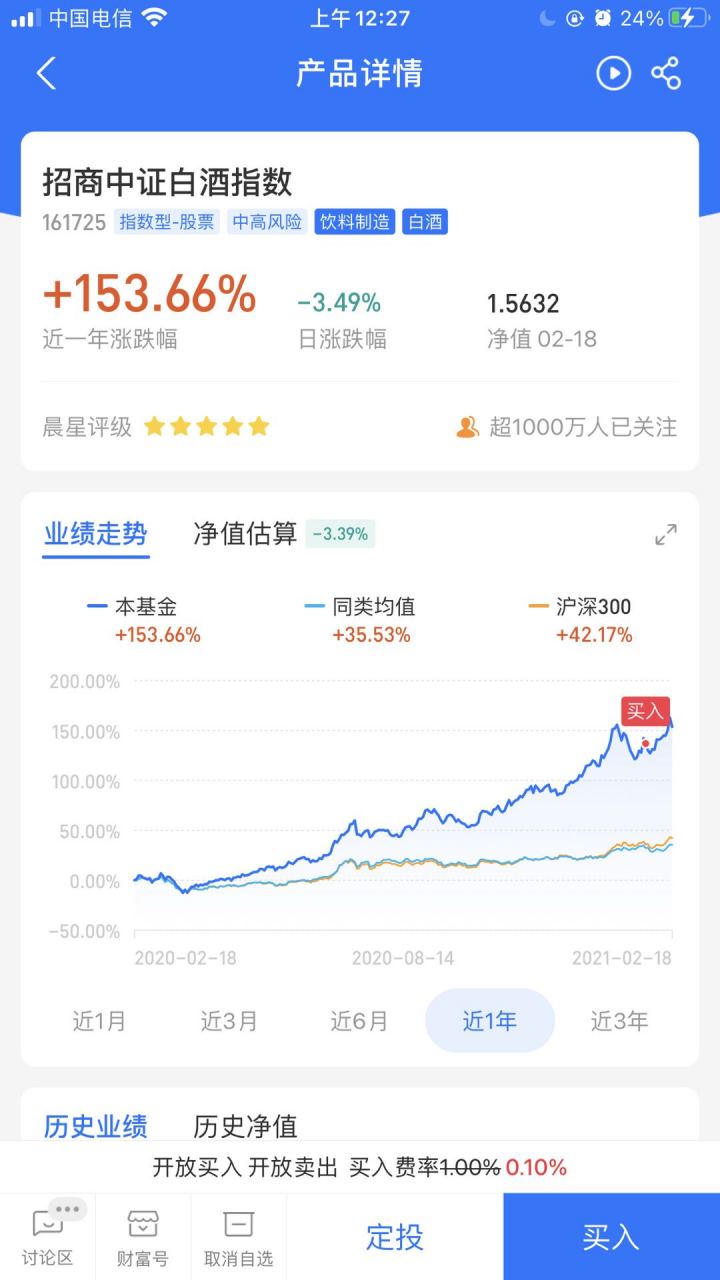
Task: Share this fund via the share icon
Action: coord(667,74)
